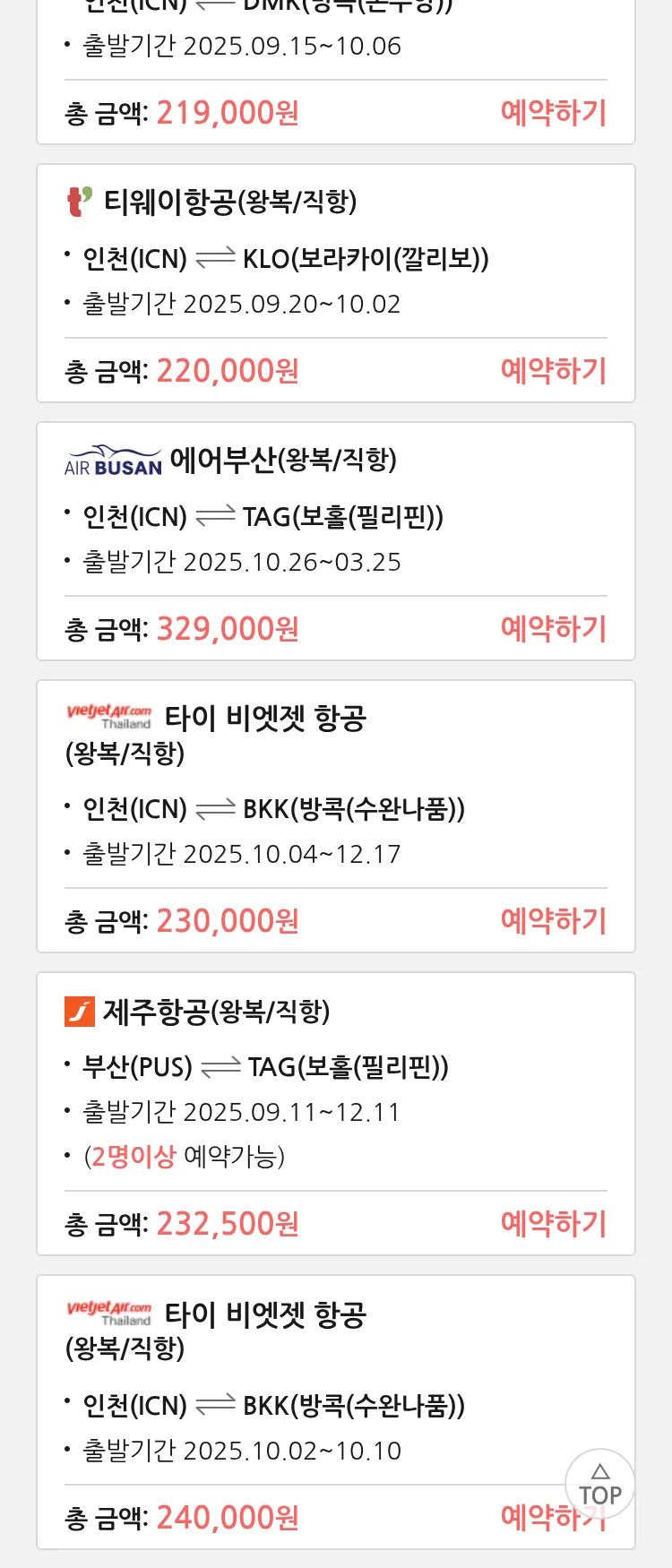Reserve the 에어부산 329,000원 flight

pos(553,629)
